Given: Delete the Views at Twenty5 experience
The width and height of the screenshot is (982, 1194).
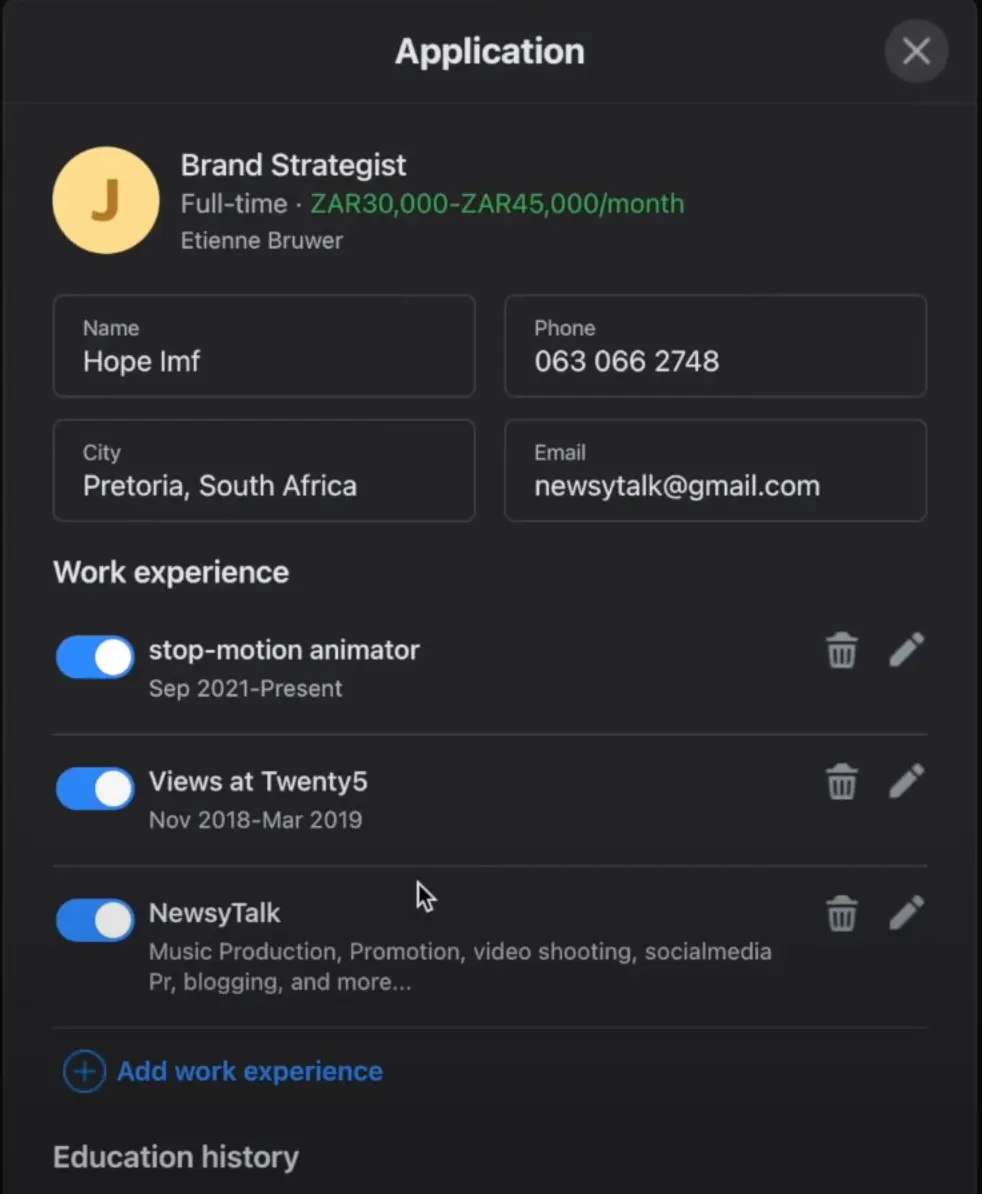Looking at the screenshot, I should tap(841, 781).
